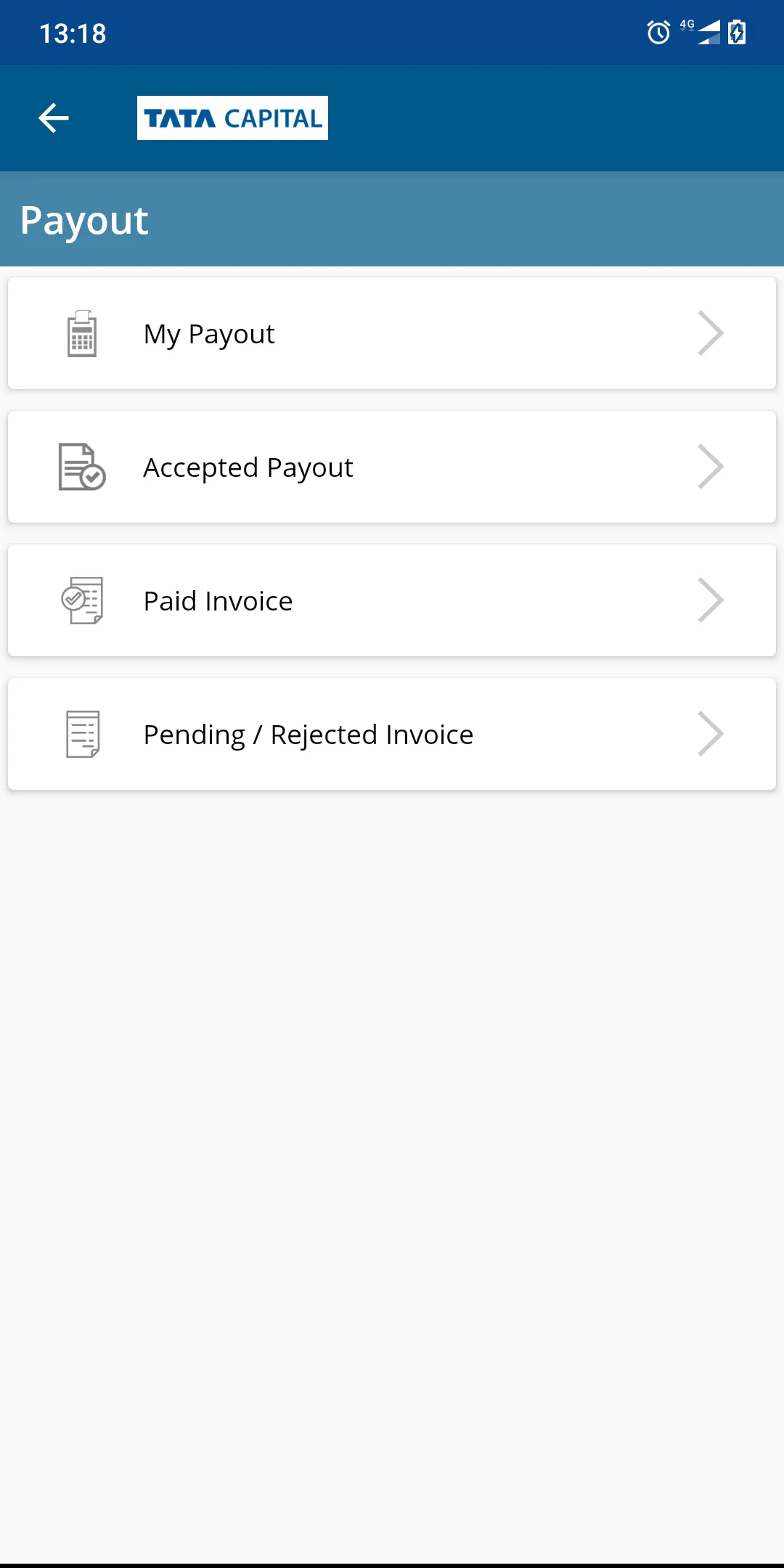The image size is (784, 1568).
Task: Open the My Payout section
Action: click(392, 332)
